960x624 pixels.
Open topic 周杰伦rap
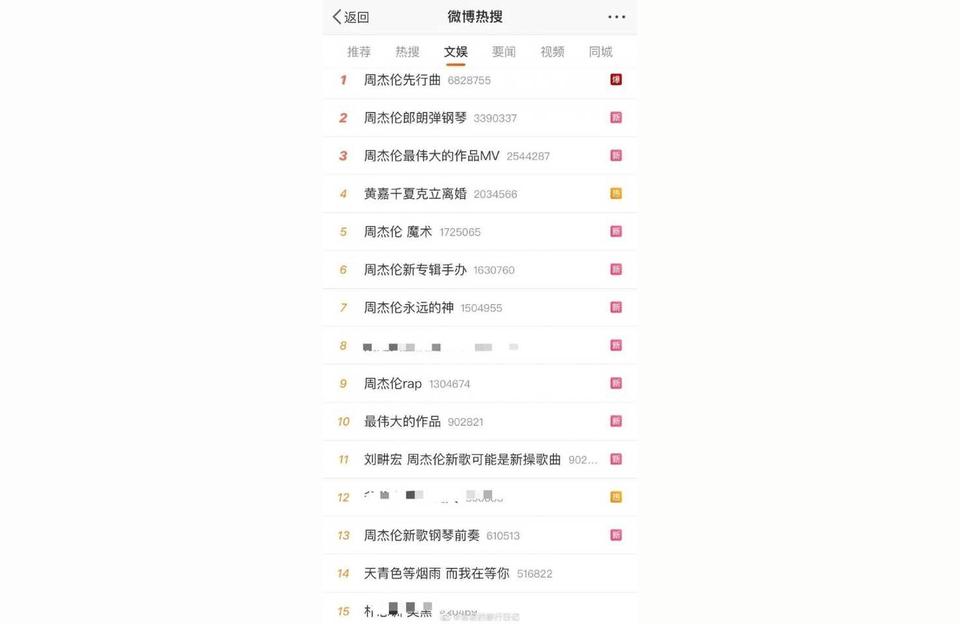point(393,384)
